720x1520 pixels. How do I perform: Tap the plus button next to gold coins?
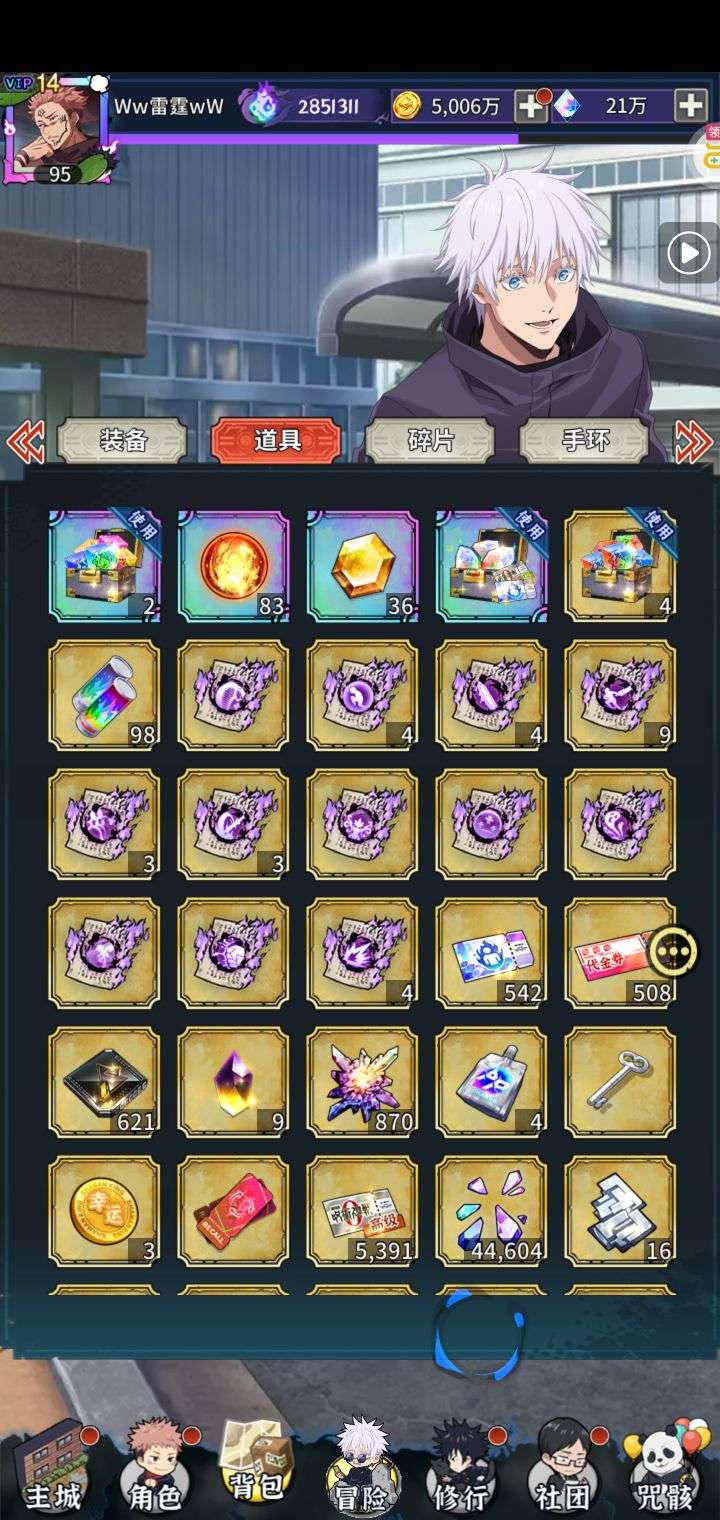coord(530,106)
